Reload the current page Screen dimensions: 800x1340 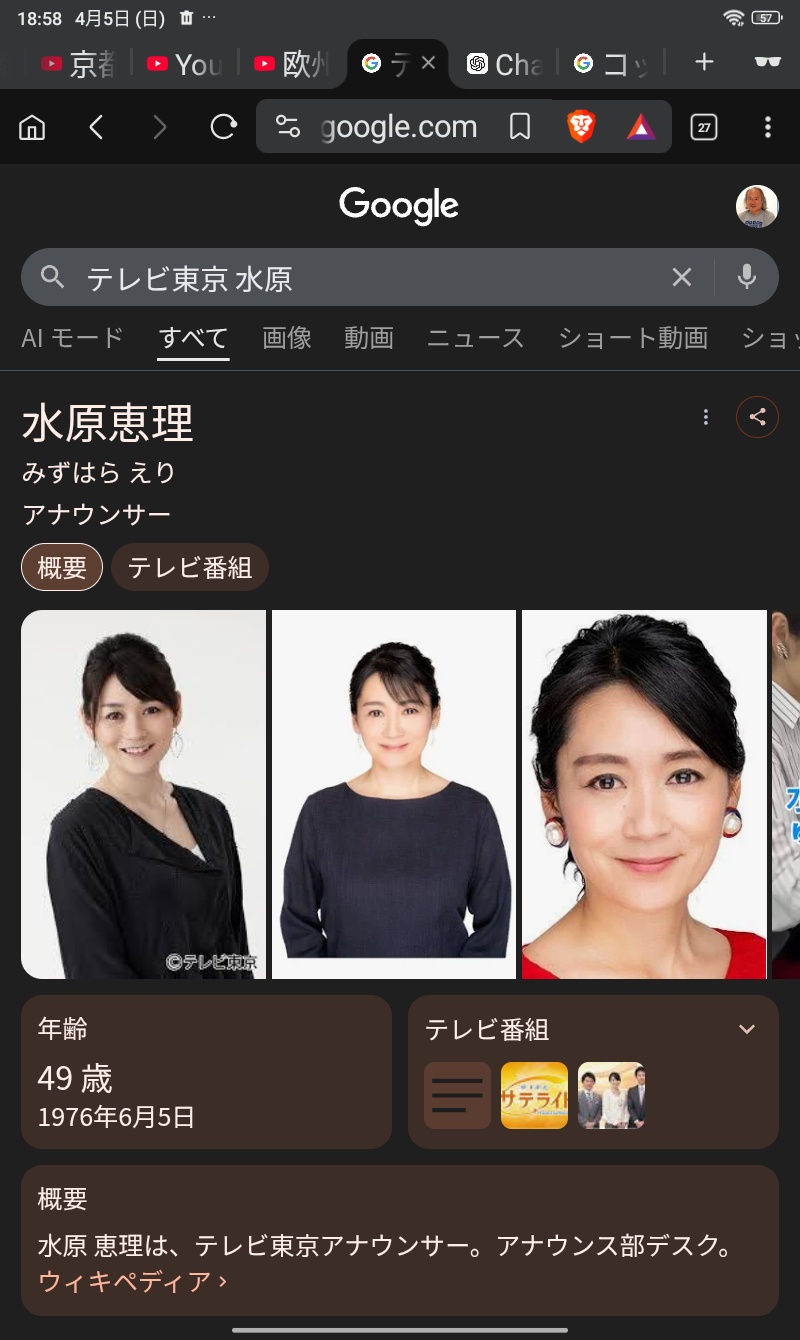pyautogui.click(x=223, y=127)
